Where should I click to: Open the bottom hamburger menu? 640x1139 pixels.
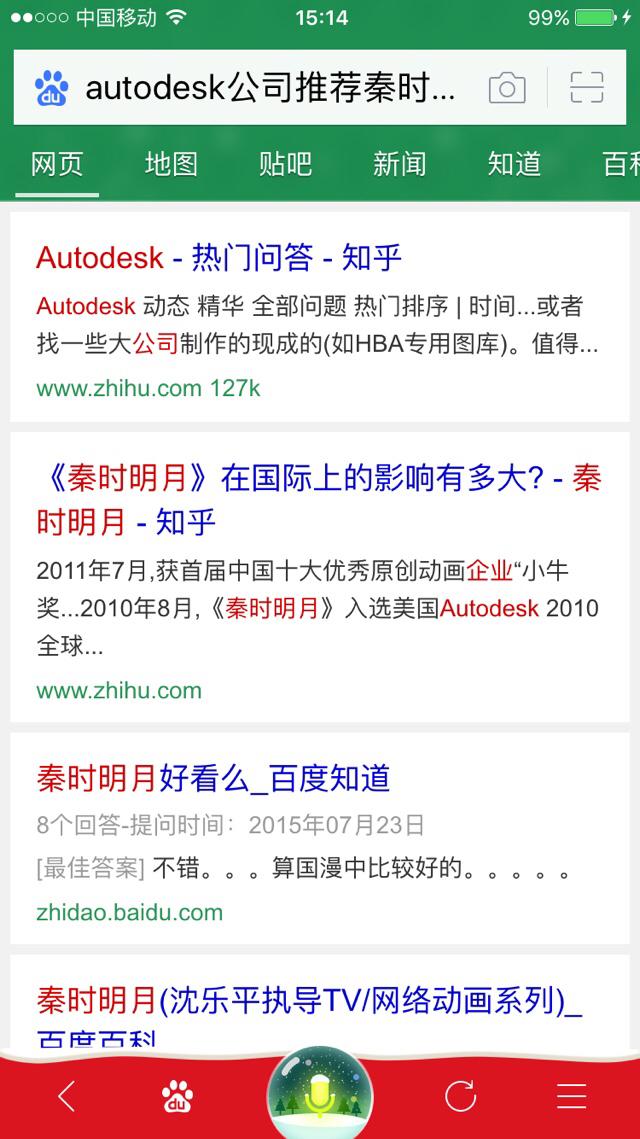tap(572, 1097)
